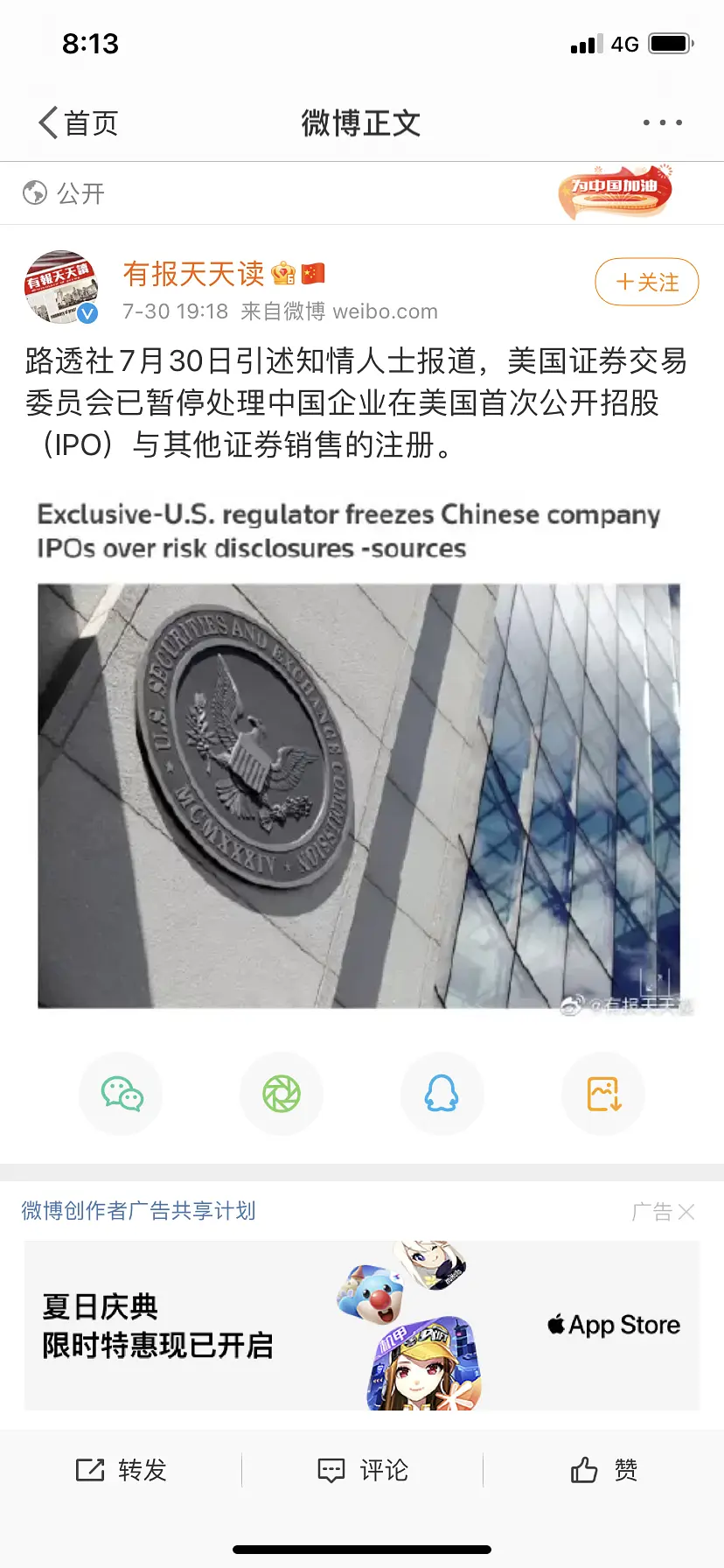Like the post with 赞
Screen dimensions: 724x1568
click(603, 1470)
